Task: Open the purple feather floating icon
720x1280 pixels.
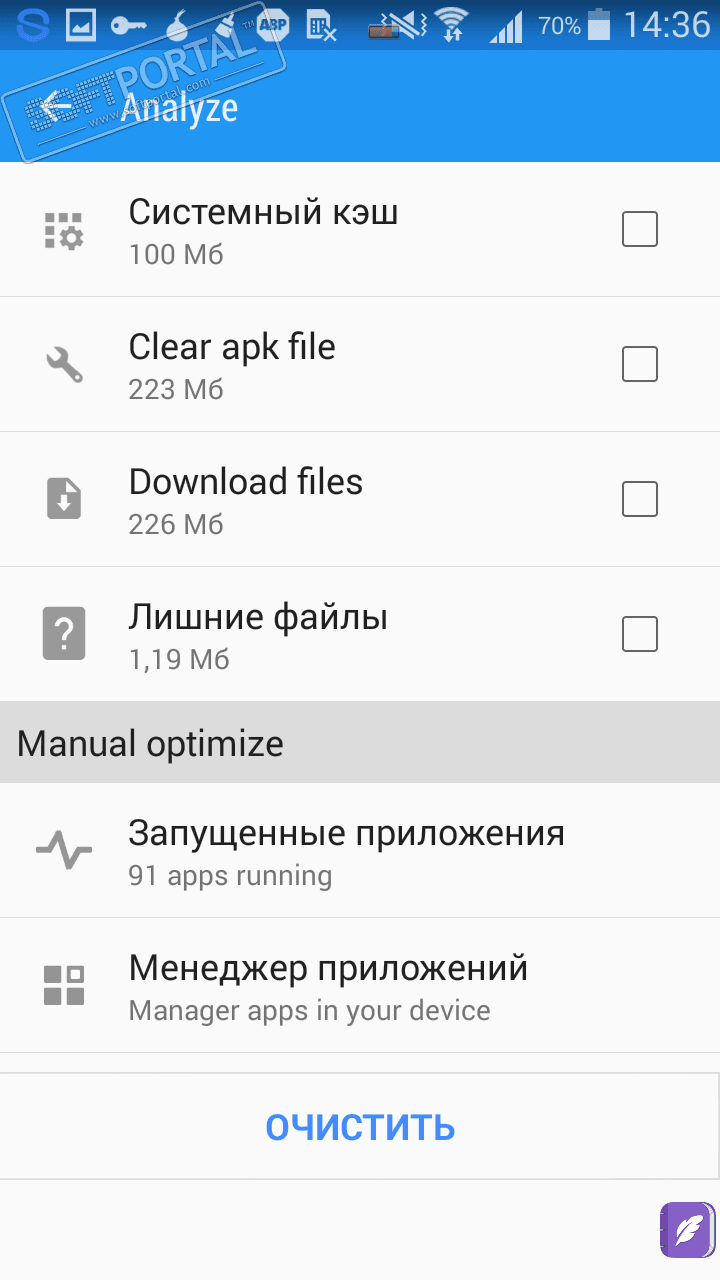Action: [x=688, y=1229]
